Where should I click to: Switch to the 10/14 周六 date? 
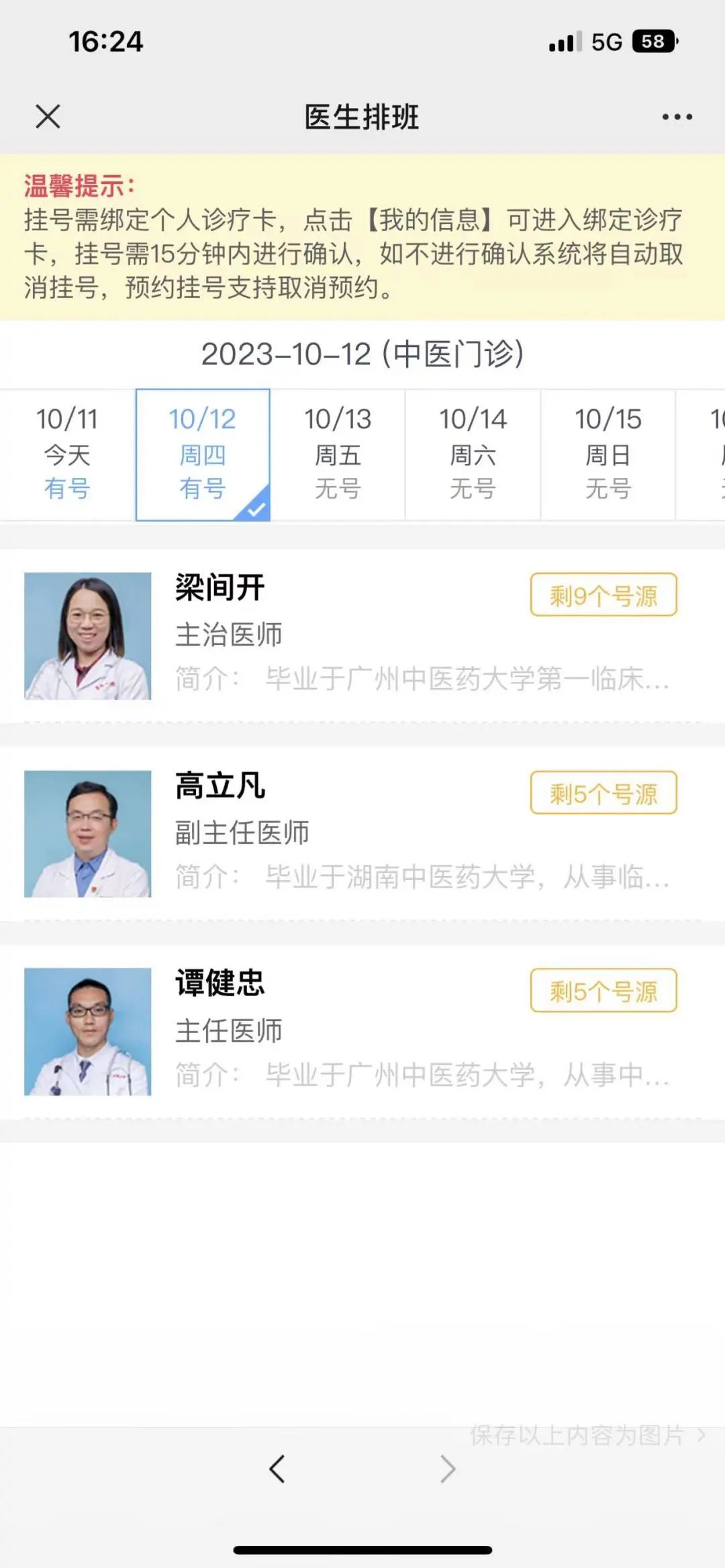pyautogui.click(x=473, y=454)
